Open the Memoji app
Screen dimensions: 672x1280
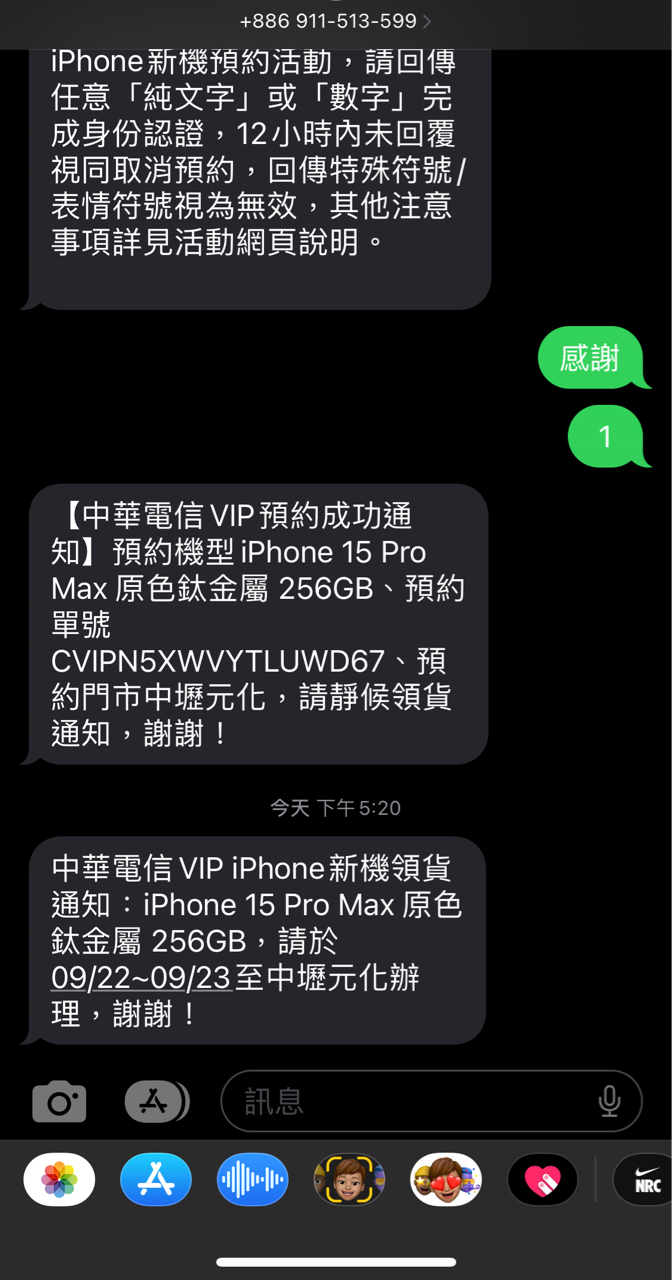pyautogui.click(x=349, y=1180)
